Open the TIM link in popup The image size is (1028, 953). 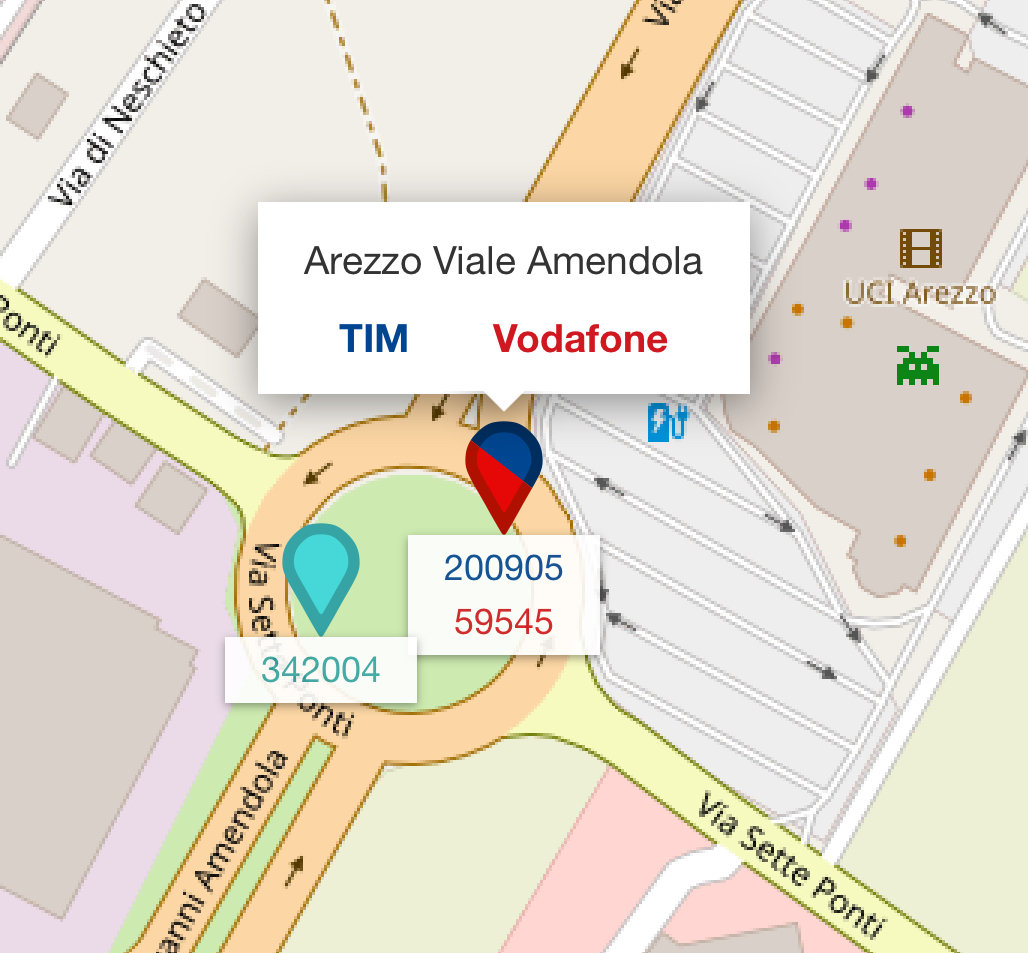373,339
